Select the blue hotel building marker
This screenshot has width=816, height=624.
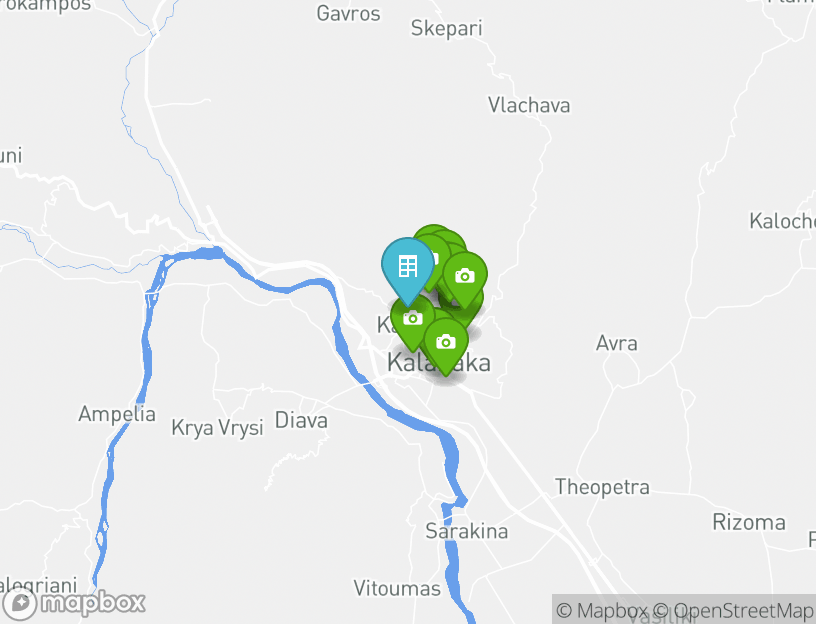point(408,266)
